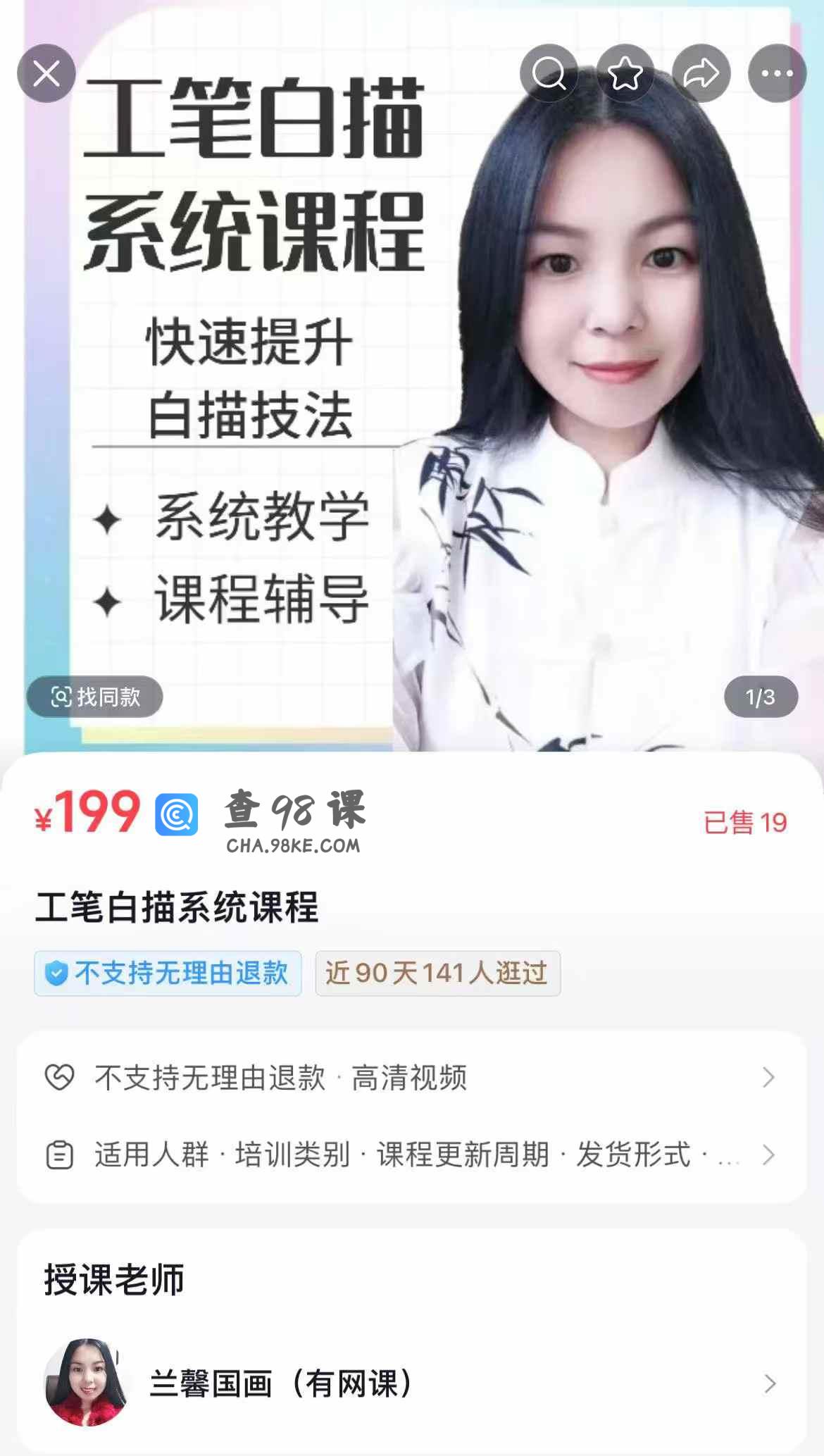Tap 找同款 to find similar items
Screen dimensions: 824x1456
tap(95, 697)
